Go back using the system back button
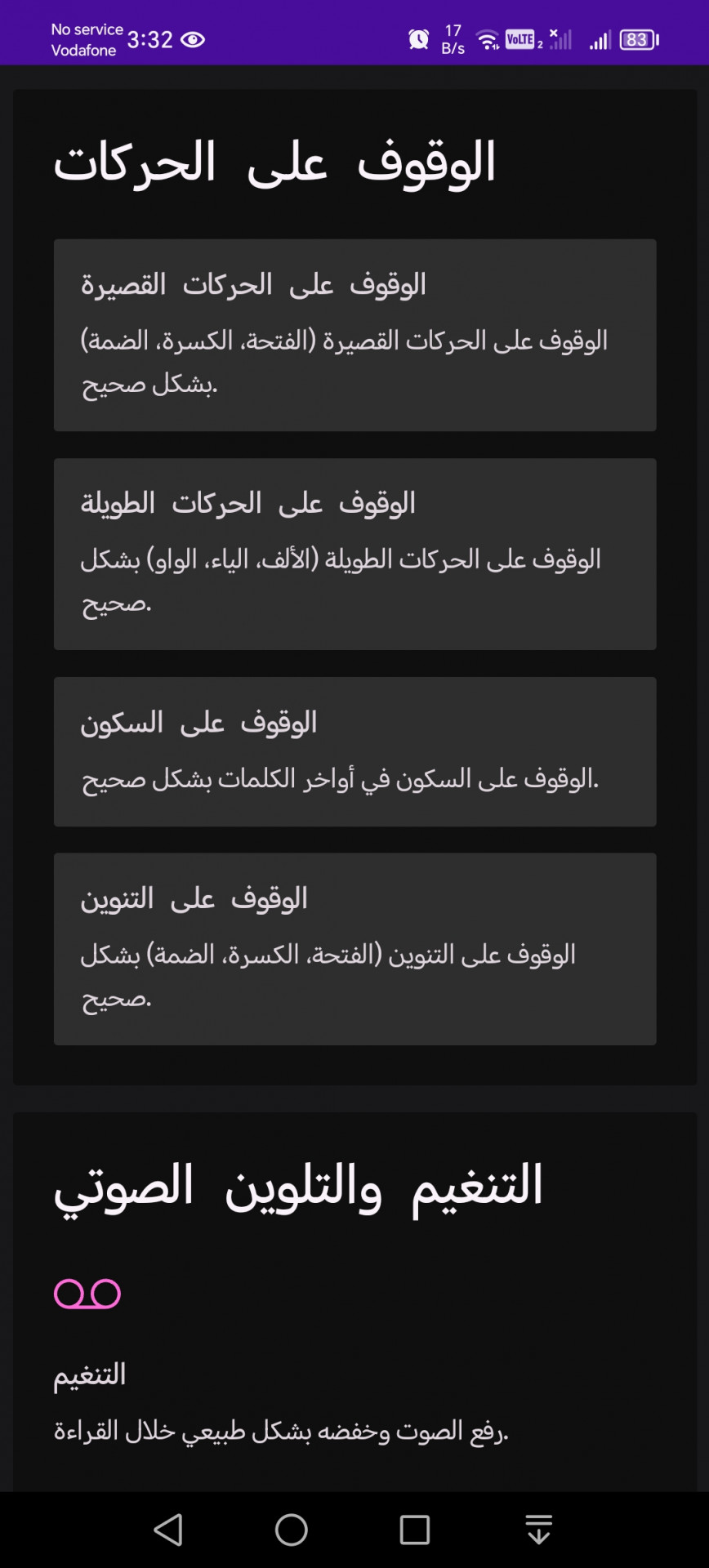The image size is (709, 1568). click(168, 1530)
